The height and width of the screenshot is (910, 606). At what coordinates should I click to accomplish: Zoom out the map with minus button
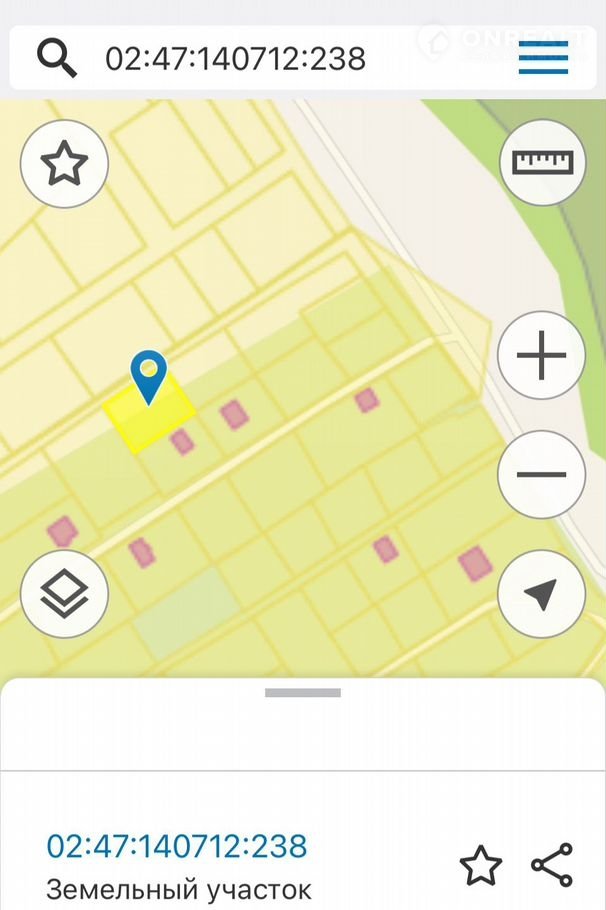541,474
